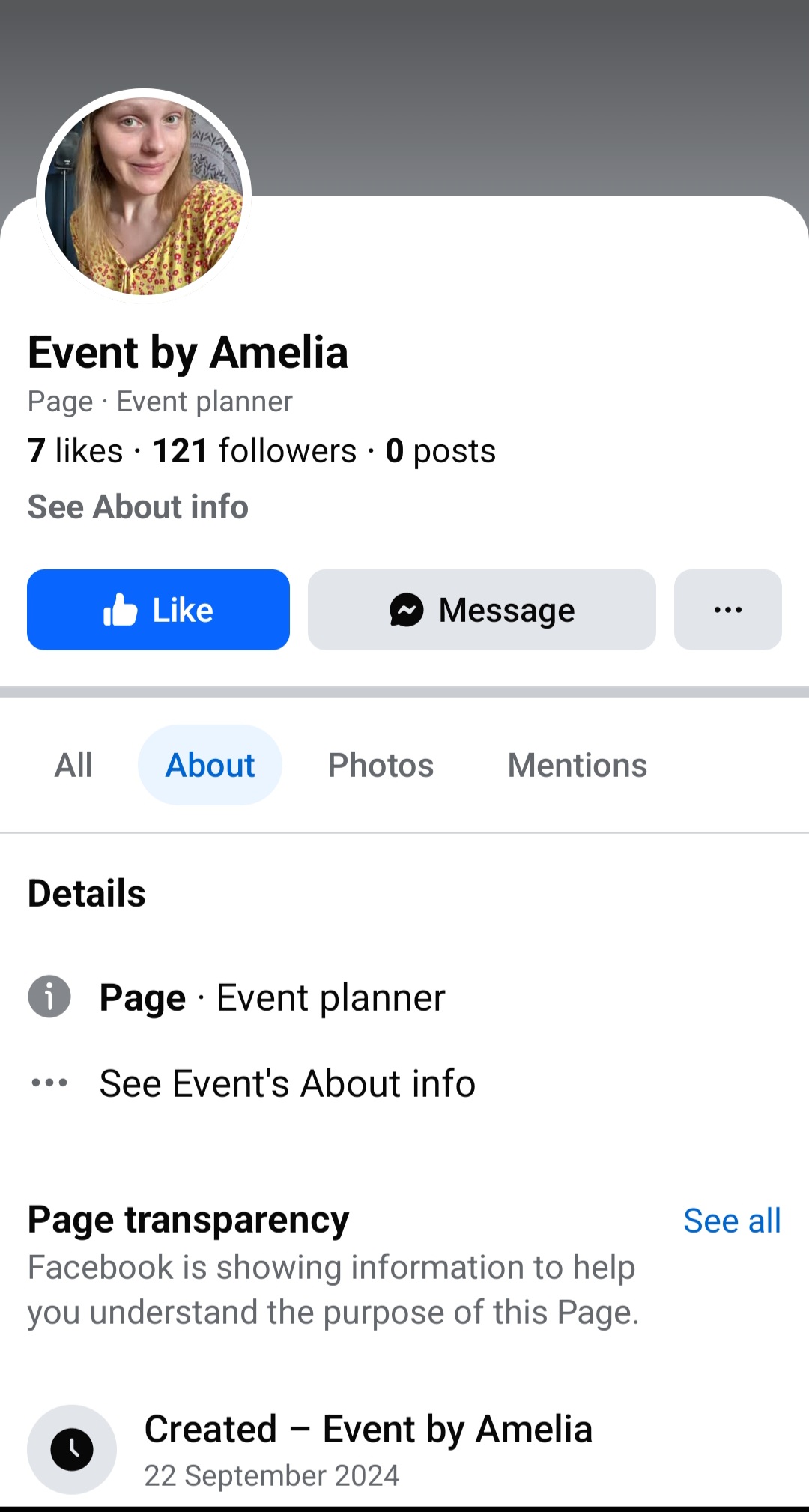Switch to the Photos tab
Image resolution: width=809 pixels, height=1512 pixels.
(381, 765)
